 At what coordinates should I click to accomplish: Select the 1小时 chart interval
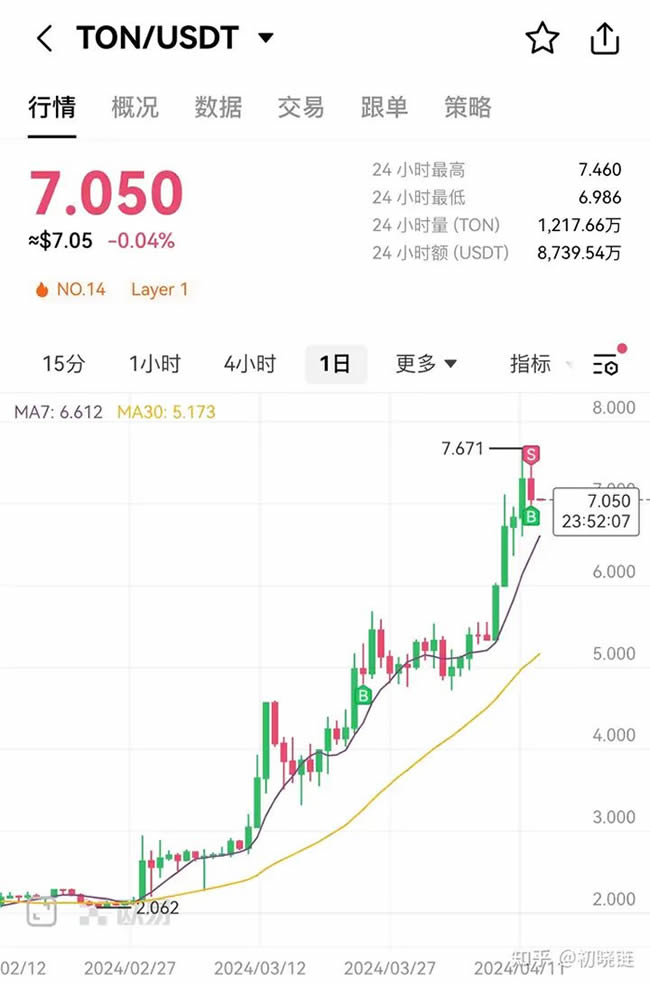click(154, 364)
